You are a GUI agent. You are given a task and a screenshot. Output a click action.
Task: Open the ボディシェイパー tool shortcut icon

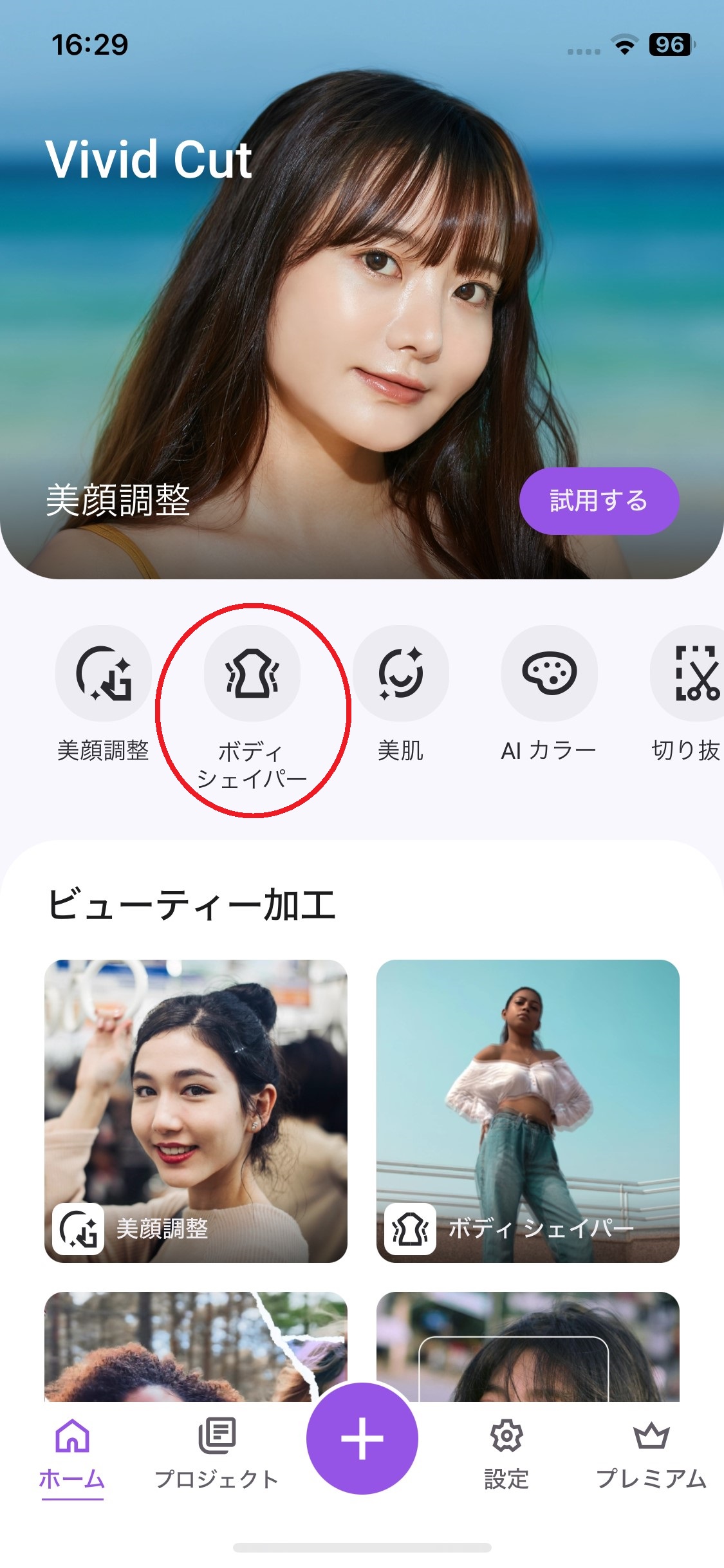click(252, 673)
